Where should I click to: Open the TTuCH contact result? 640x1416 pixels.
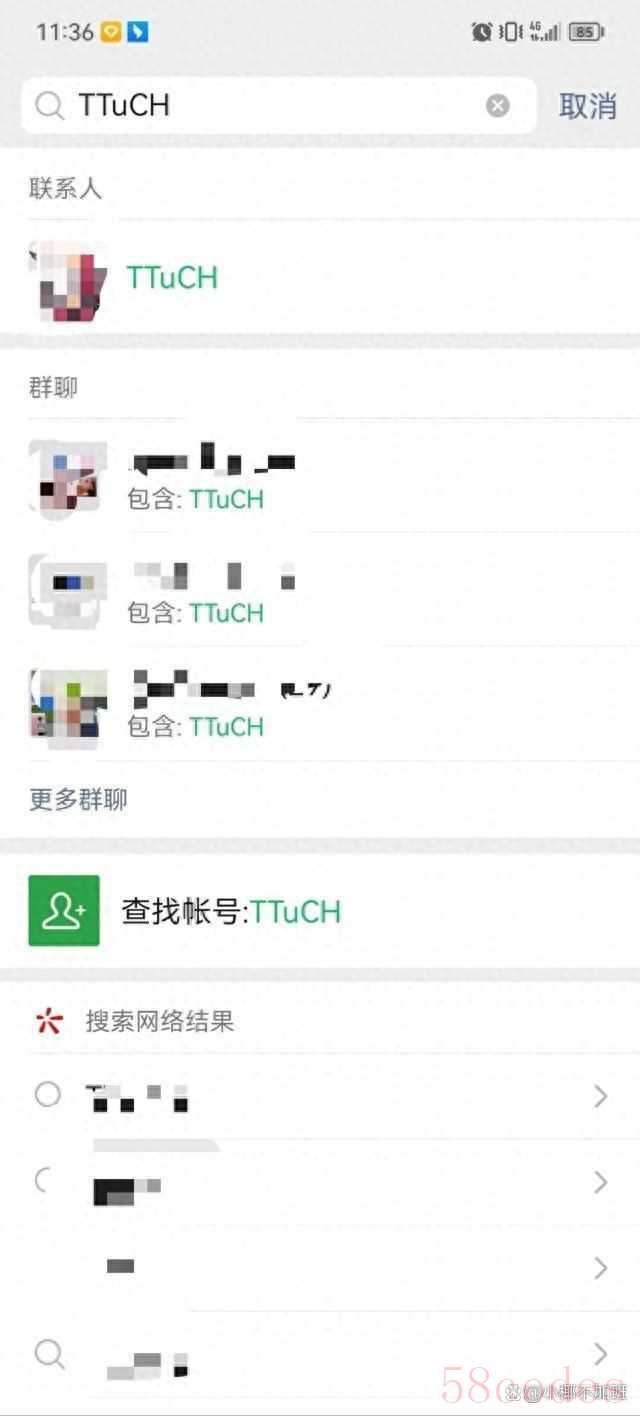(172, 277)
